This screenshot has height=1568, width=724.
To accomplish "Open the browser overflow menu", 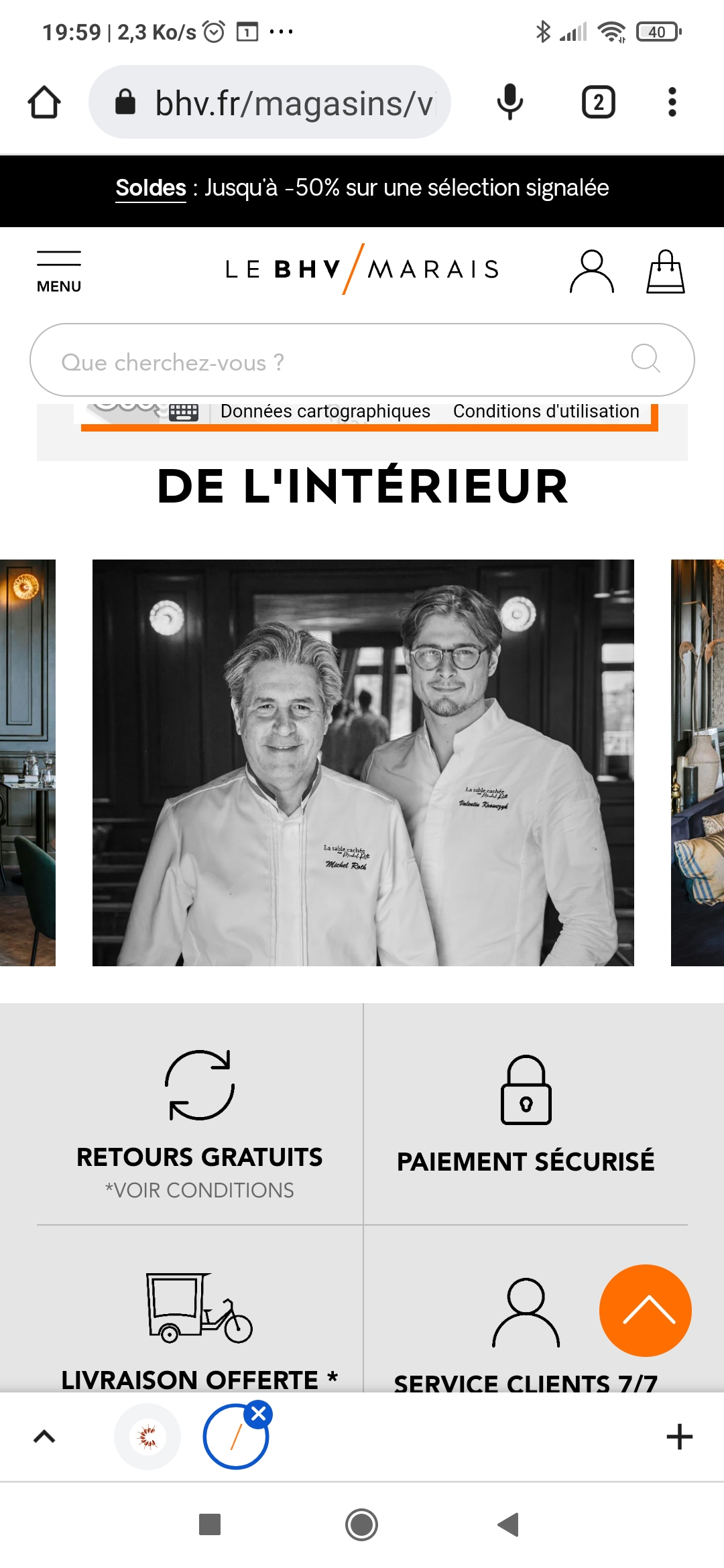I will [x=672, y=103].
